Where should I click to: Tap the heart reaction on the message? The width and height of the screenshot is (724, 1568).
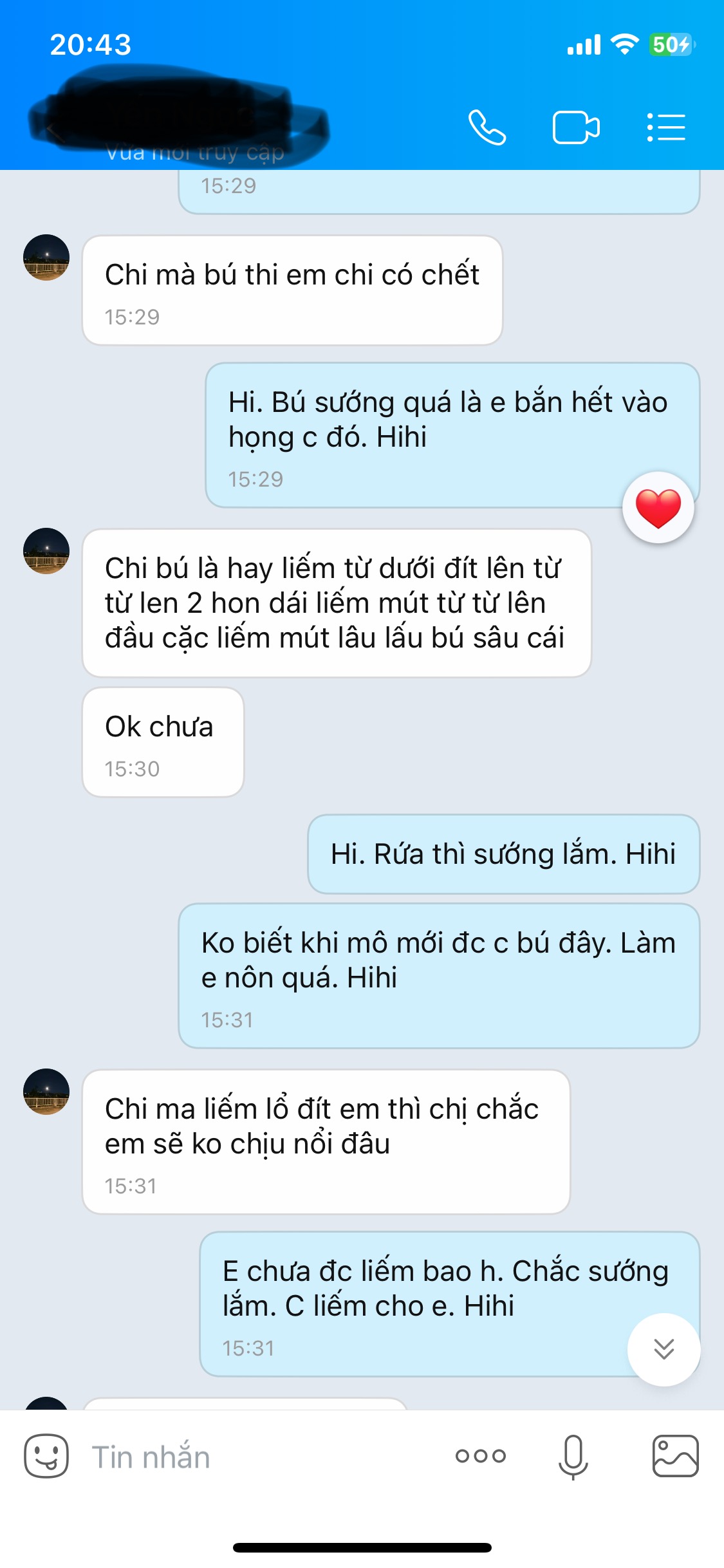coord(658,508)
